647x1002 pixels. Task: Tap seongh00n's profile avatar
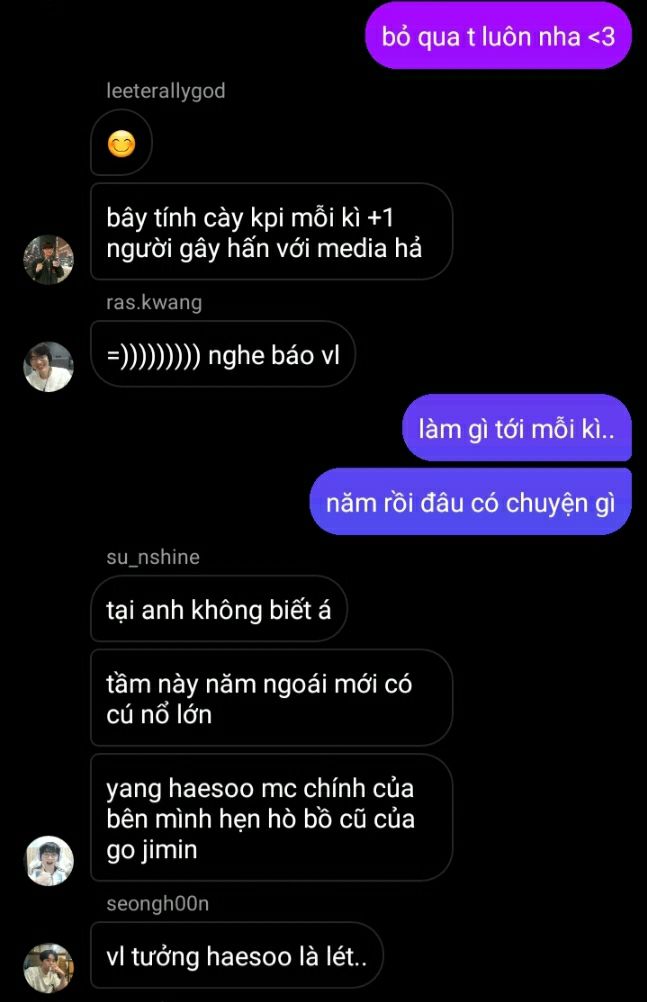(x=49, y=968)
